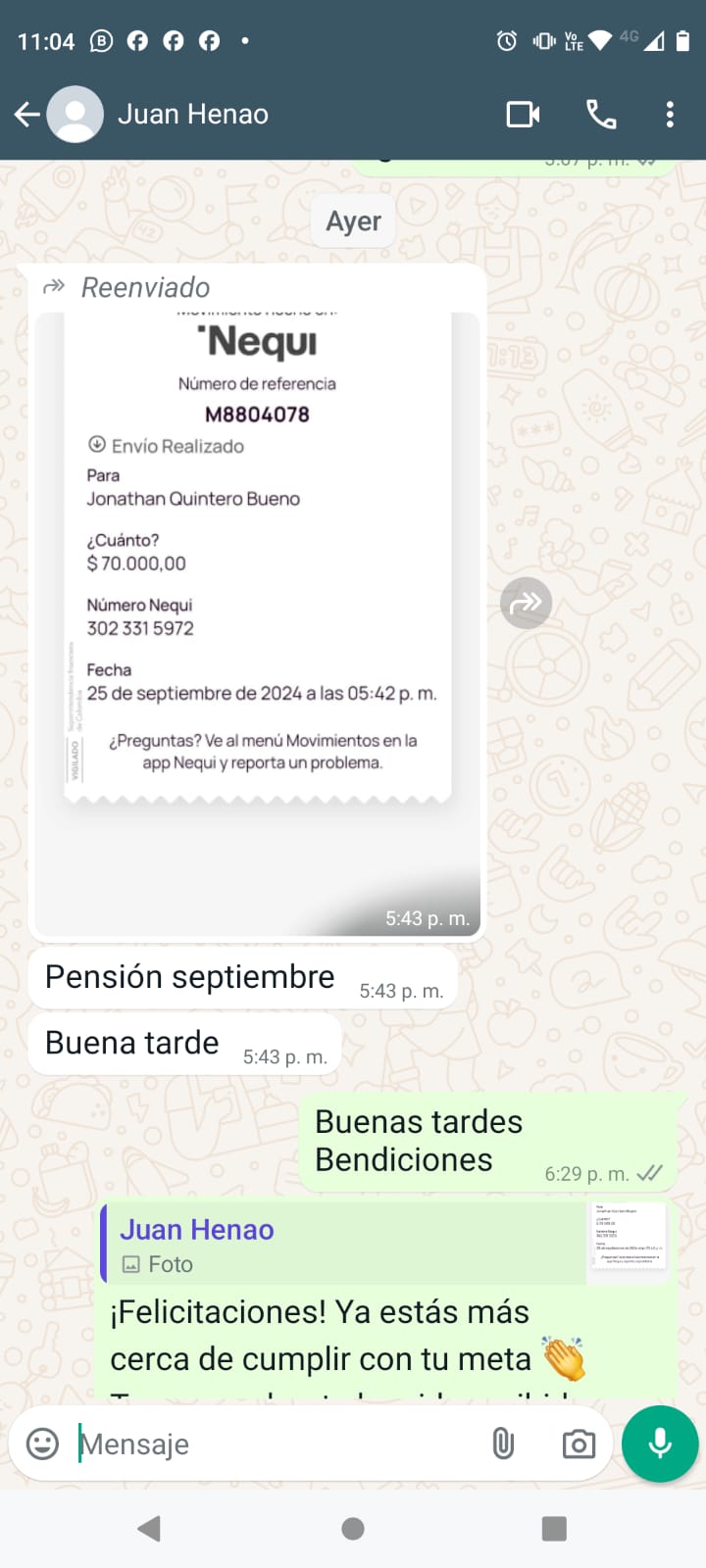Open Juan Henao's contact info

(193, 115)
